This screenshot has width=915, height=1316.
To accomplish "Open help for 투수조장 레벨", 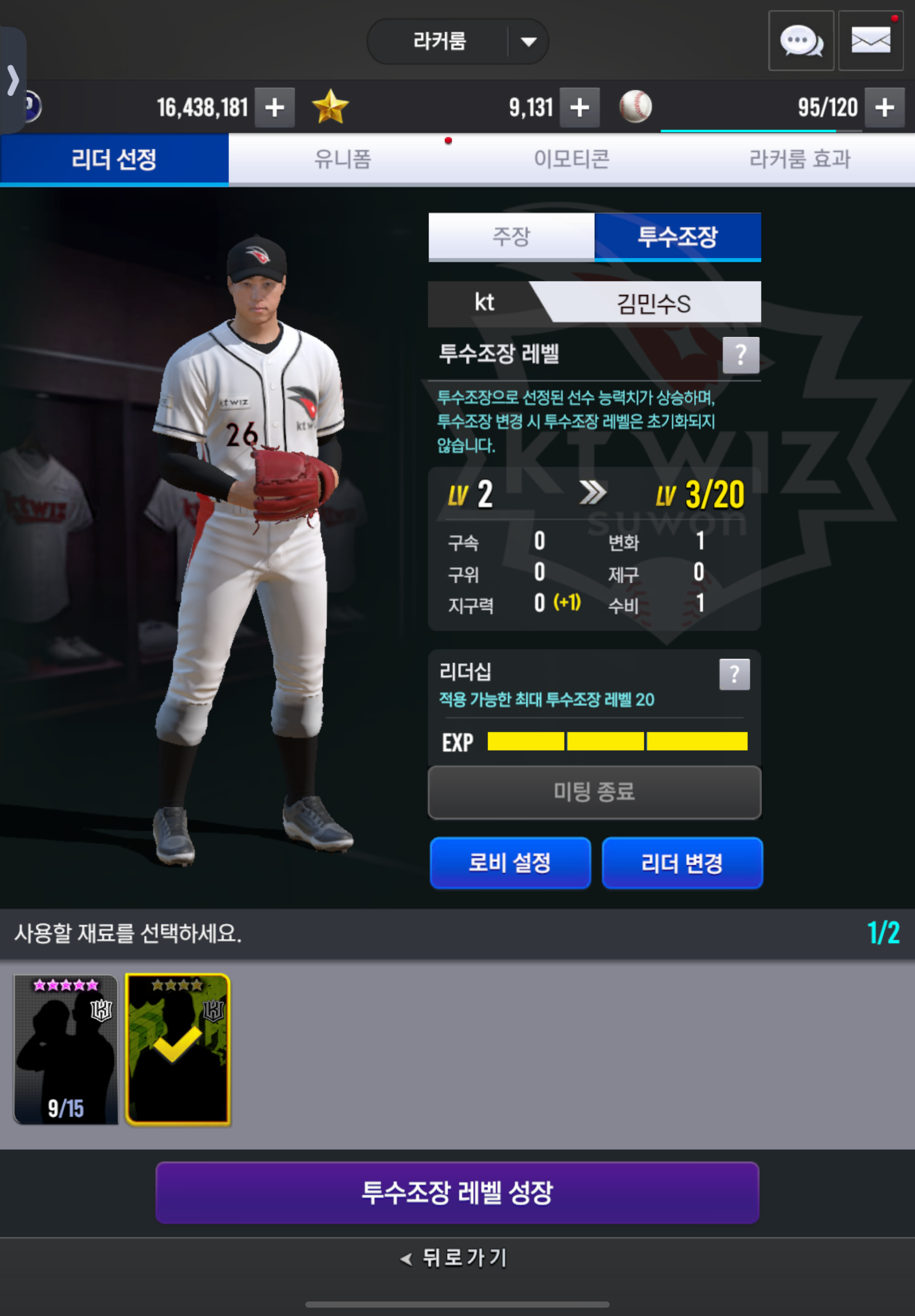I will pos(741,355).
